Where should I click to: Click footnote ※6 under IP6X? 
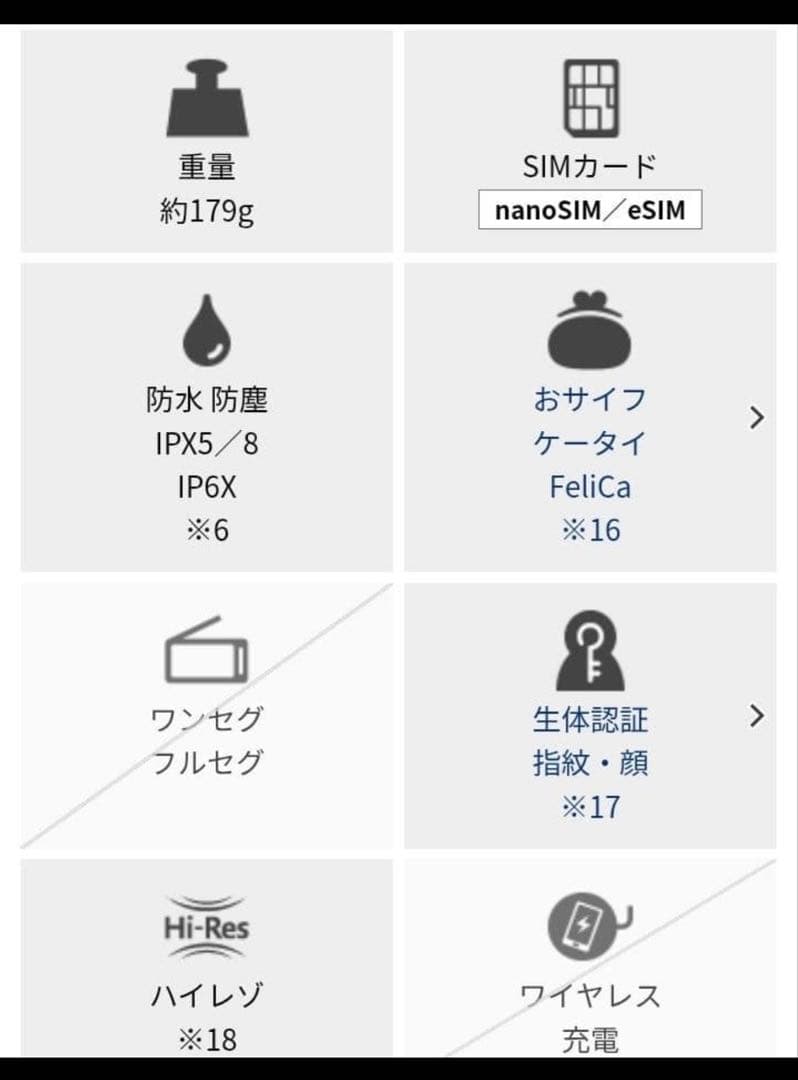[x=207, y=530]
